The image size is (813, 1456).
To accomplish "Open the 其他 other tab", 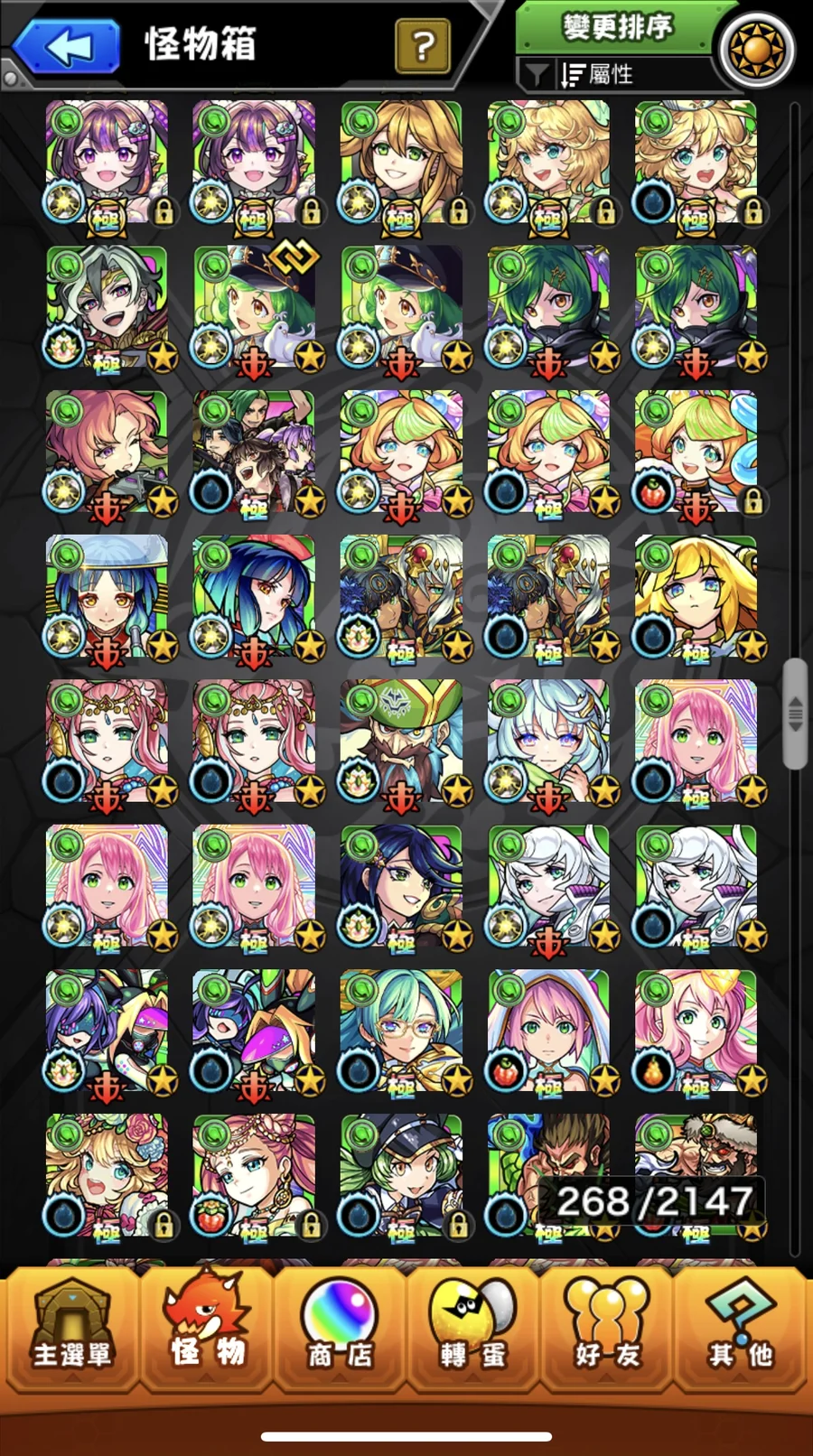I will point(740,1328).
